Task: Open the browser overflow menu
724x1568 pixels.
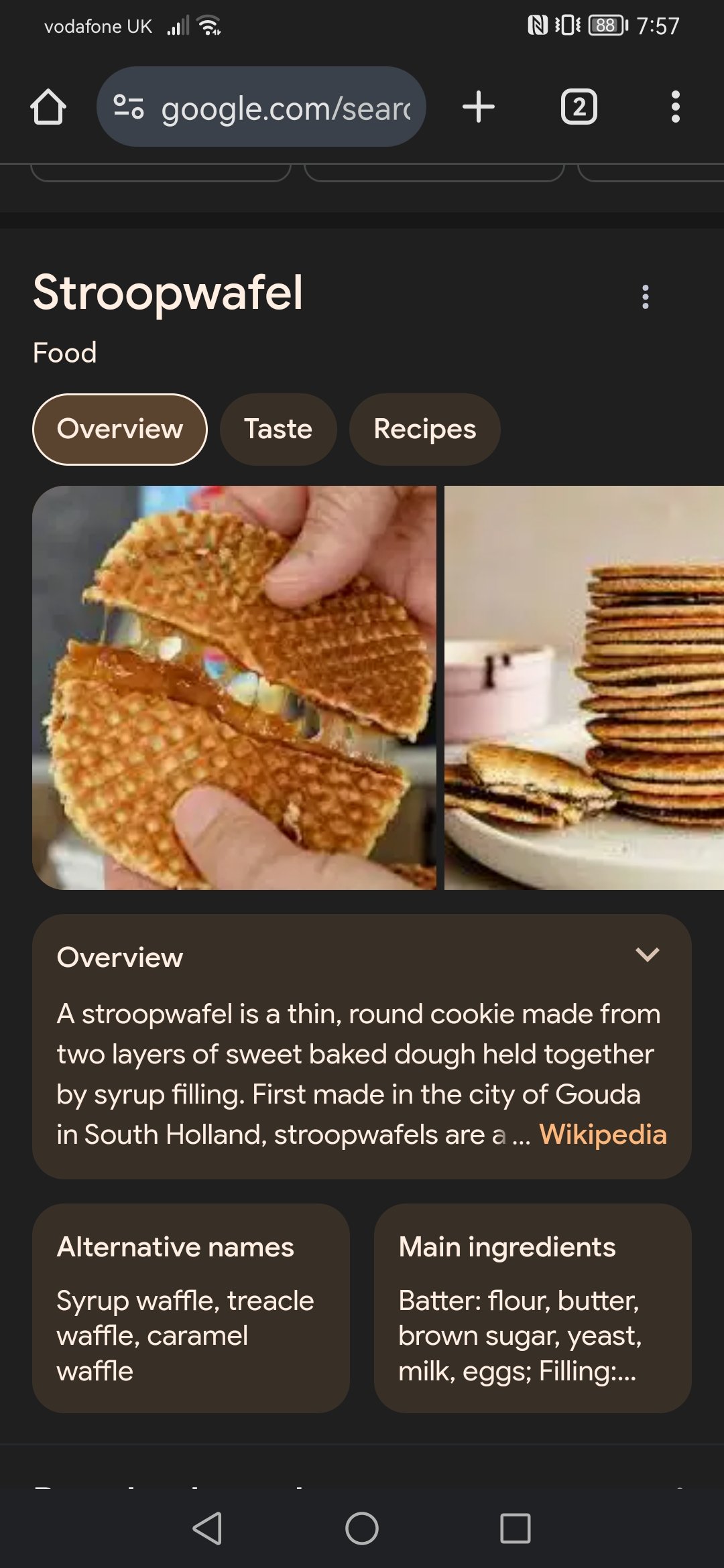Action: tap(675, 107)
